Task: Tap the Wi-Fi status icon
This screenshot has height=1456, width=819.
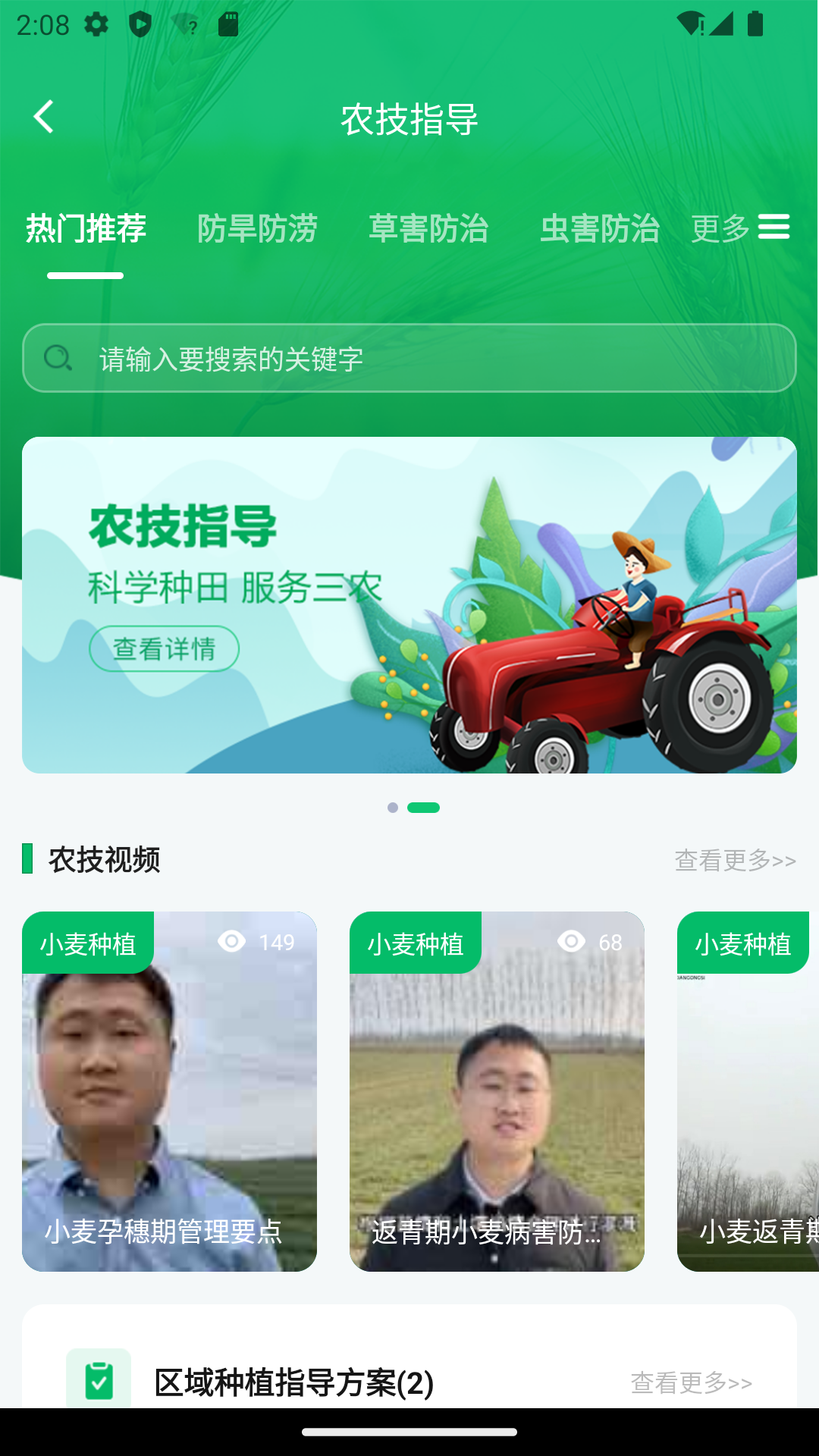Action: click(x=691, y=25)
